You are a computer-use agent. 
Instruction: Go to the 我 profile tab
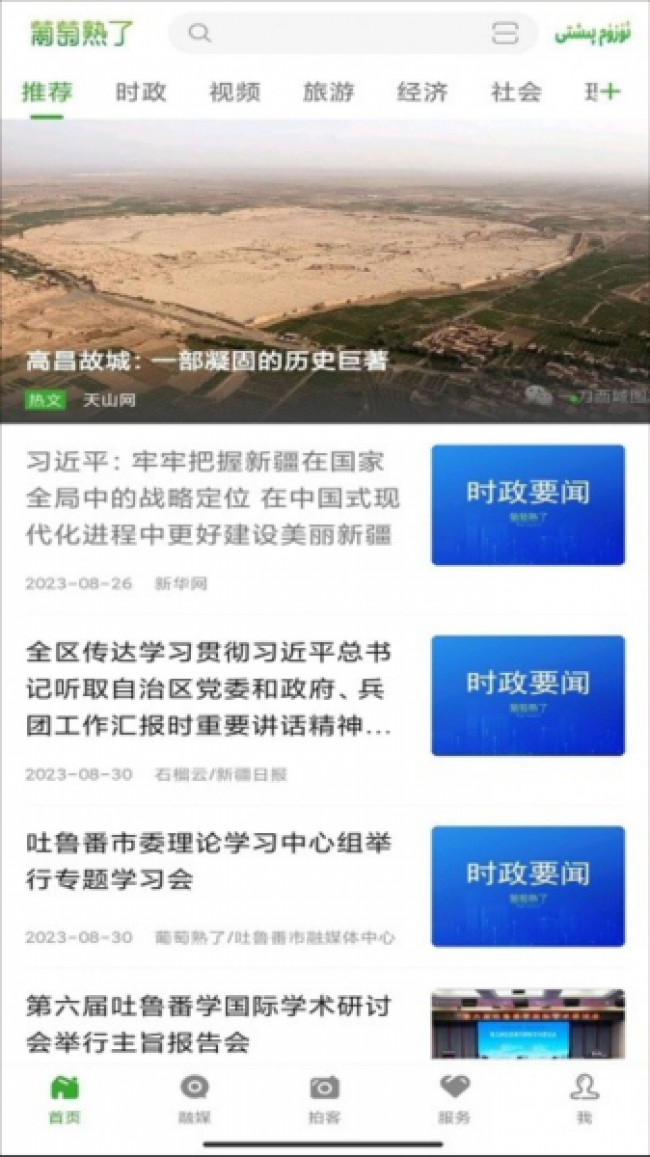(584, 1099)
